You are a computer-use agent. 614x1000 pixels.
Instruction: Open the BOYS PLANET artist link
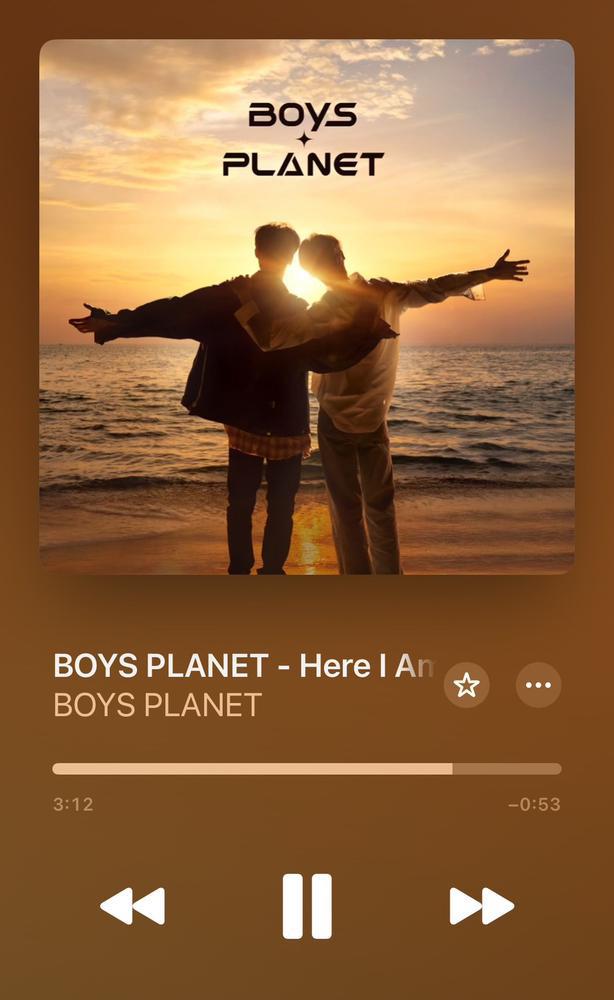tap(157, 705)
